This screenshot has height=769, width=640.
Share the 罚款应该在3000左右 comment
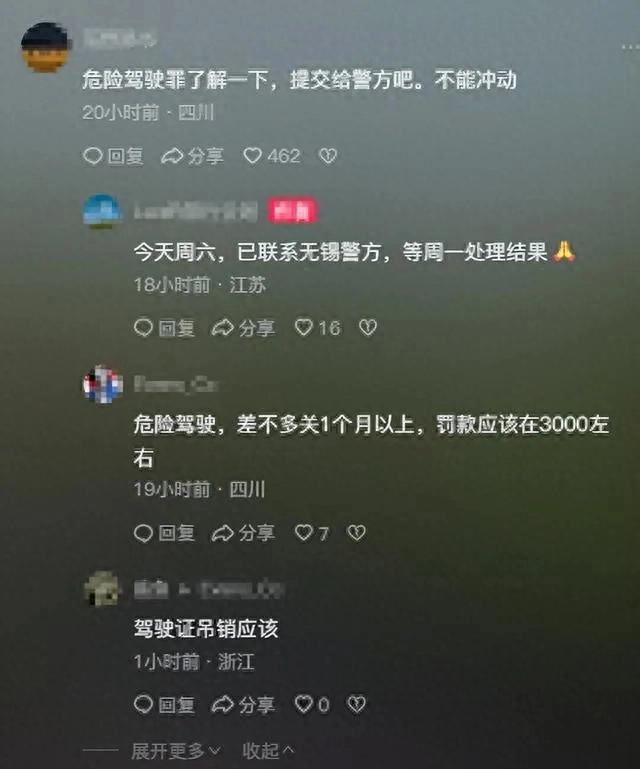pos(243,533)
